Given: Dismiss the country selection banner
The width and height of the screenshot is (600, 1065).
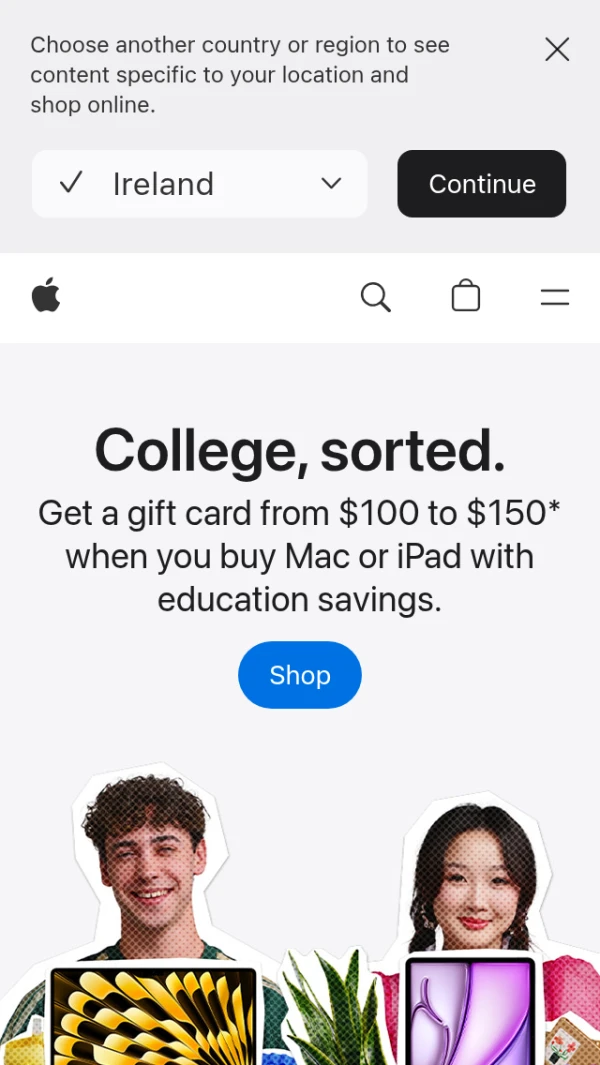Looking at the screenshot, I should (557, 49).
